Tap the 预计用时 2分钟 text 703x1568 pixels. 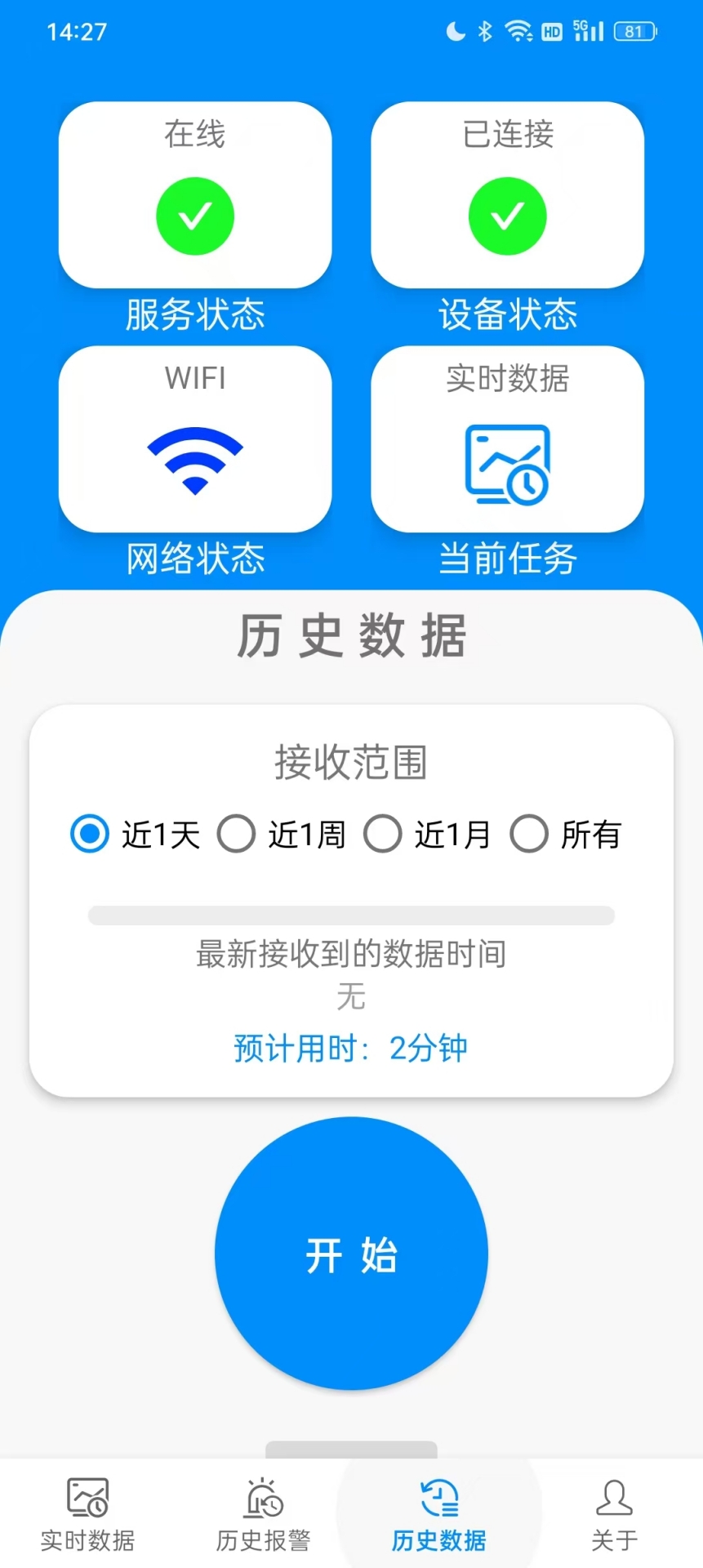click(349, 1048)
